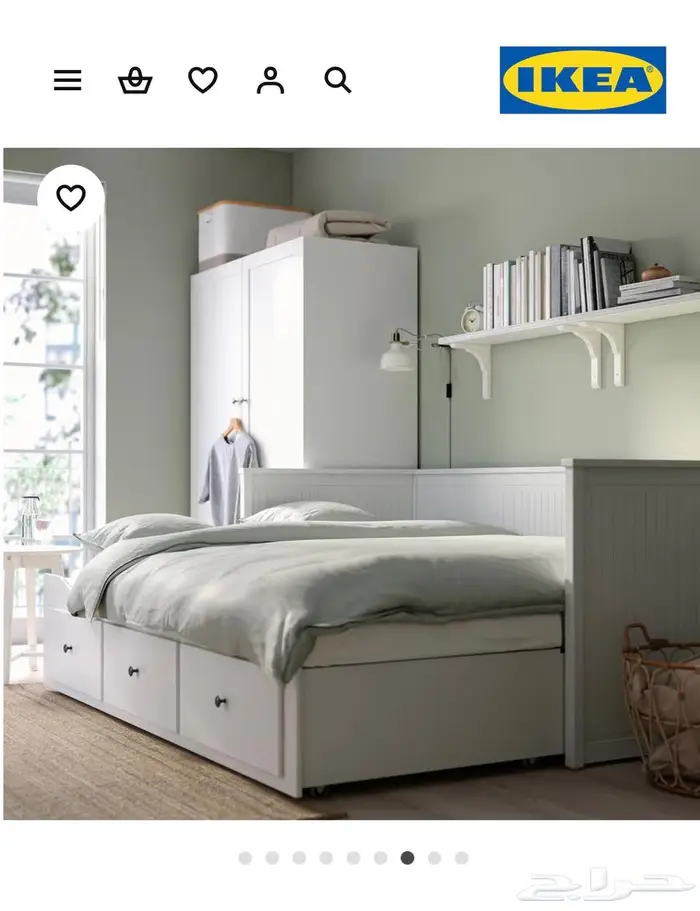Open the hamburger menu

point(67,80)
